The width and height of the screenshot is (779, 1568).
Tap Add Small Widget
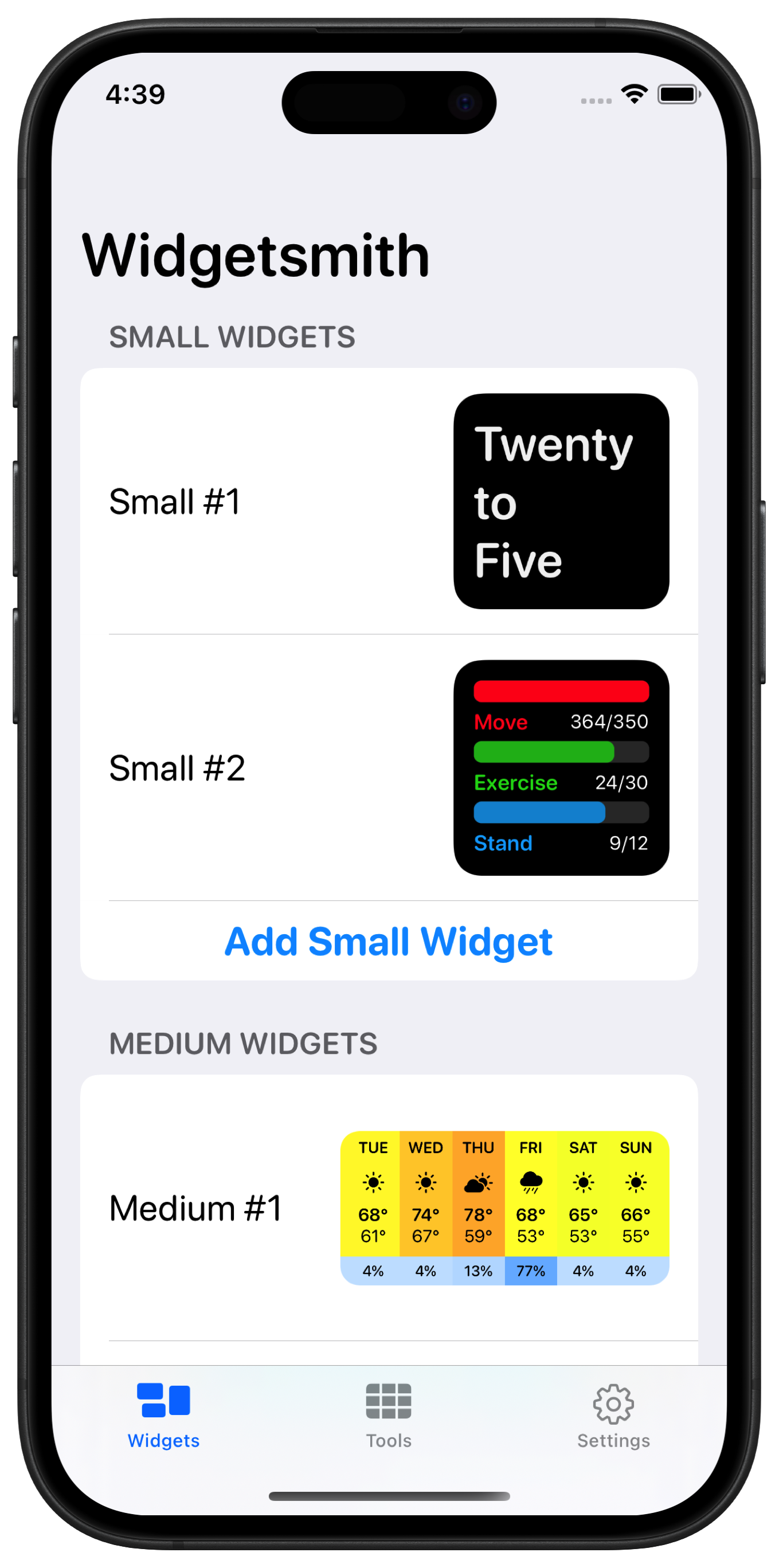388,941
